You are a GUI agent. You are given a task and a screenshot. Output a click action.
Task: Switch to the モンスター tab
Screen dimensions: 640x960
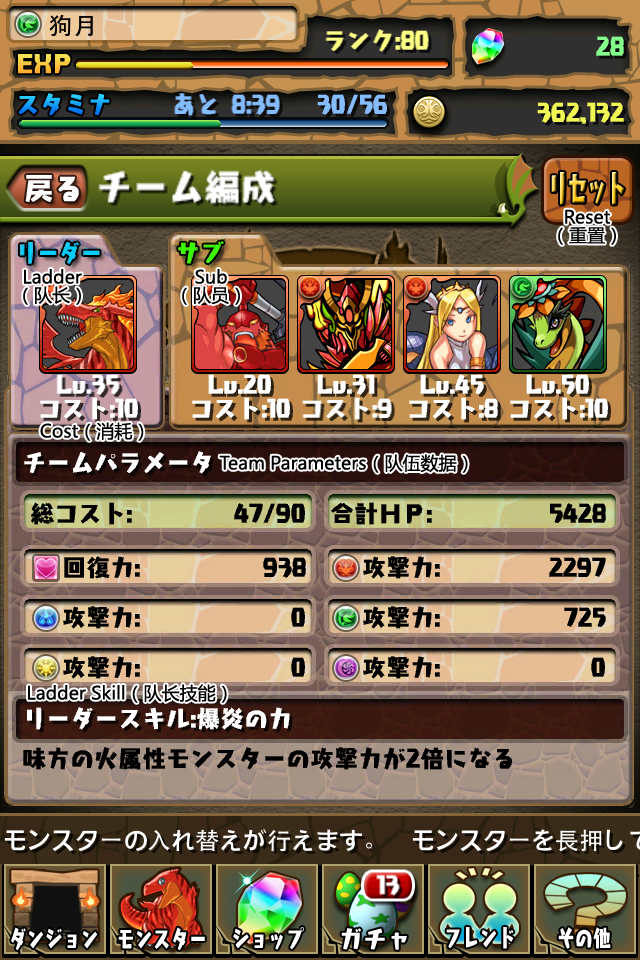click(160, 910)
